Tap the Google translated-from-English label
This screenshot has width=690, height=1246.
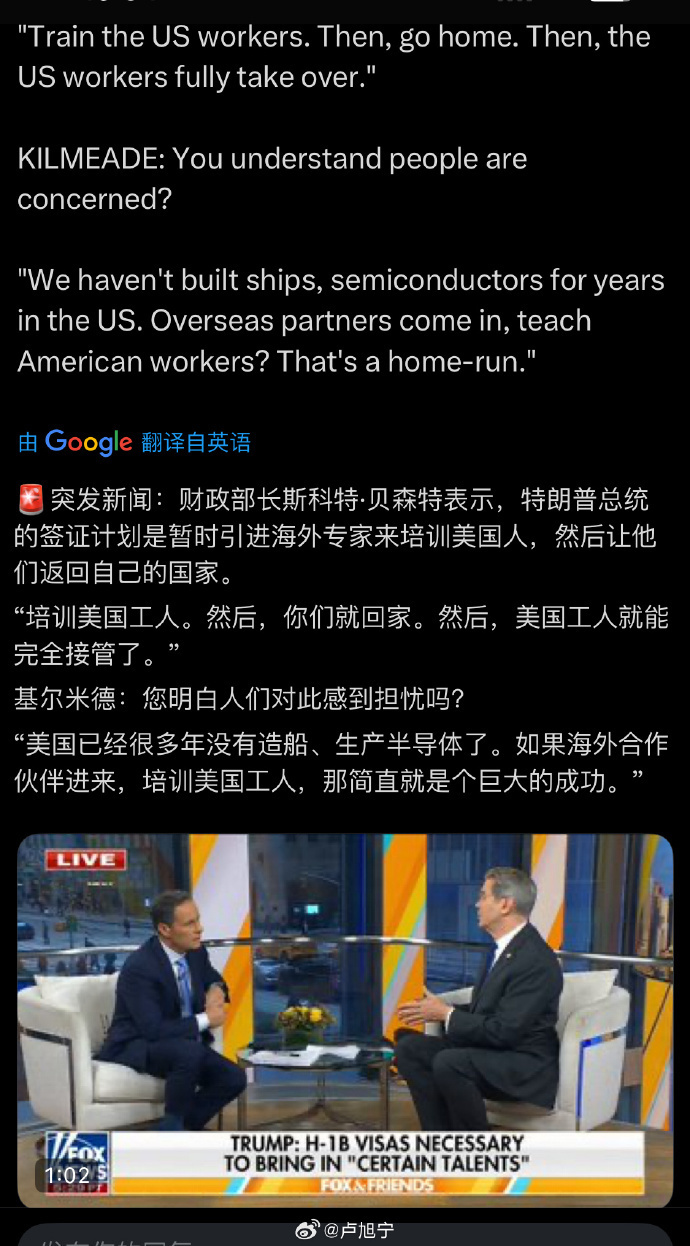point(134,442)
